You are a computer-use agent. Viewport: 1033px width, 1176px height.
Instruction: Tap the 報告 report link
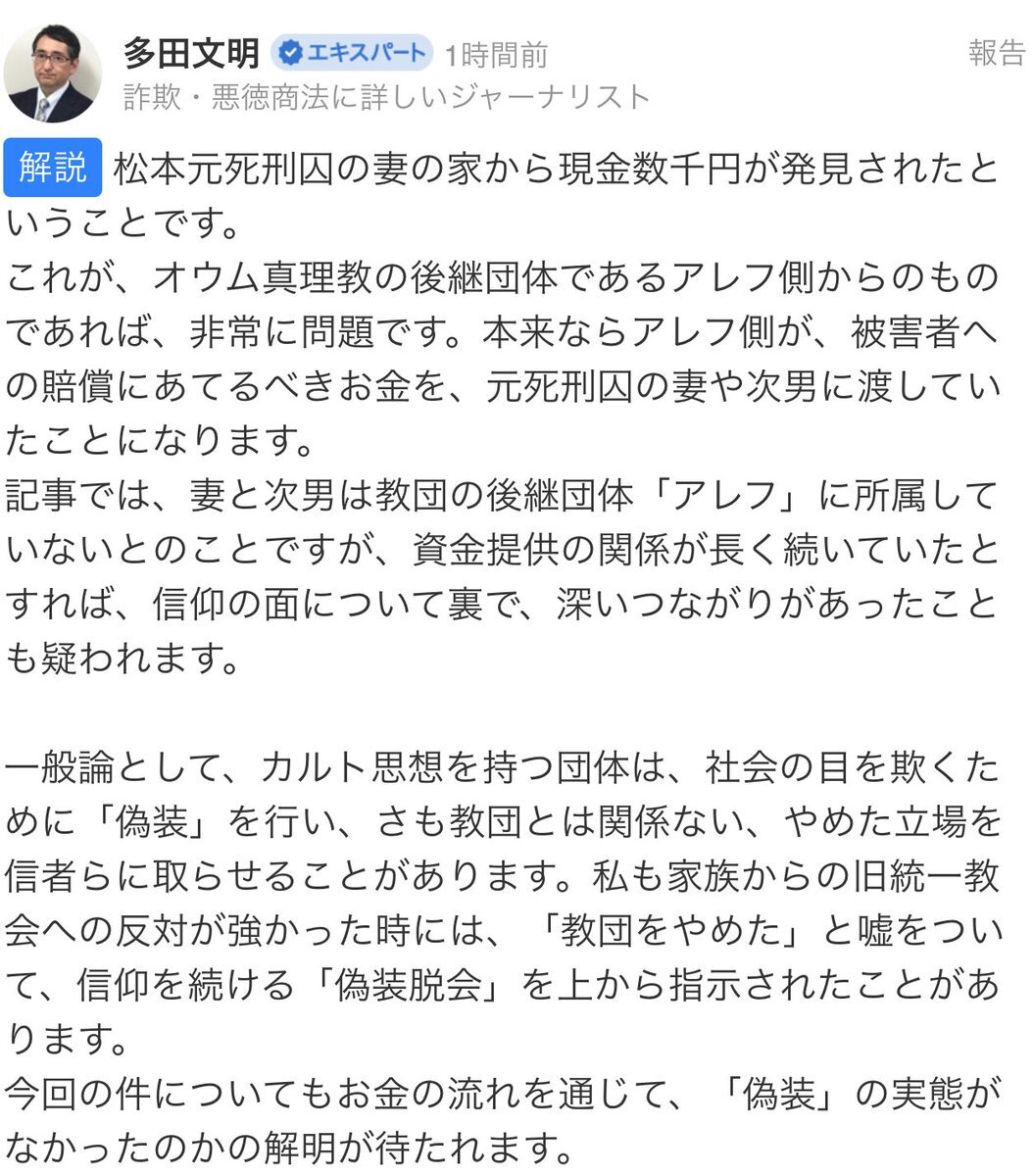996,52
